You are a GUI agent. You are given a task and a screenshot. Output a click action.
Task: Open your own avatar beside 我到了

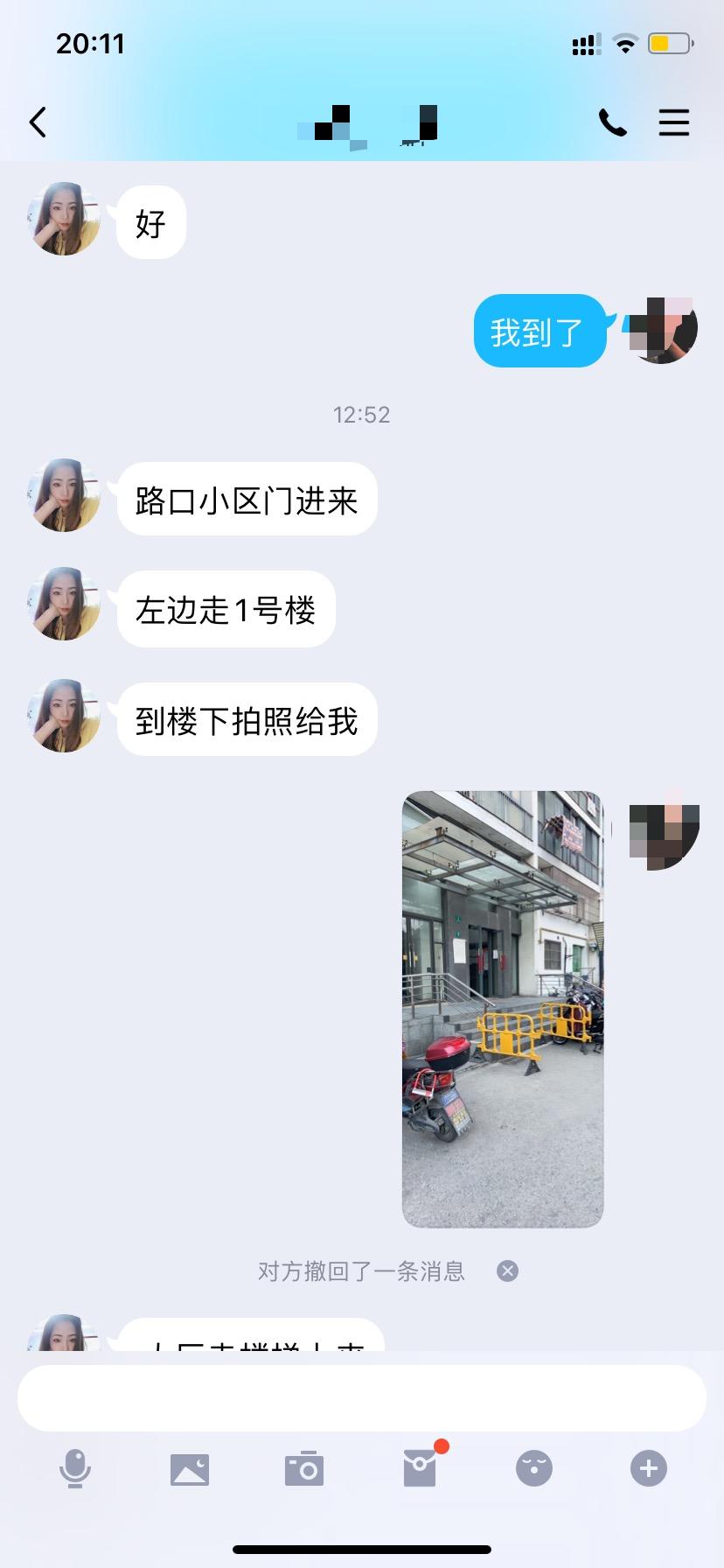661,330
